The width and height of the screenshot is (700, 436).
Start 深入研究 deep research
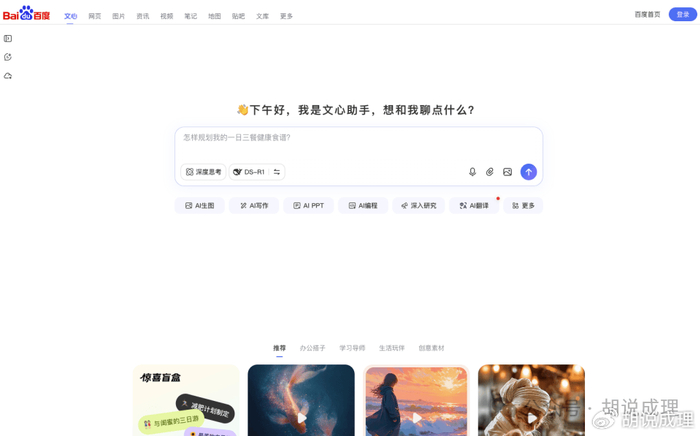pyautogui.click(x=418, y=205)
